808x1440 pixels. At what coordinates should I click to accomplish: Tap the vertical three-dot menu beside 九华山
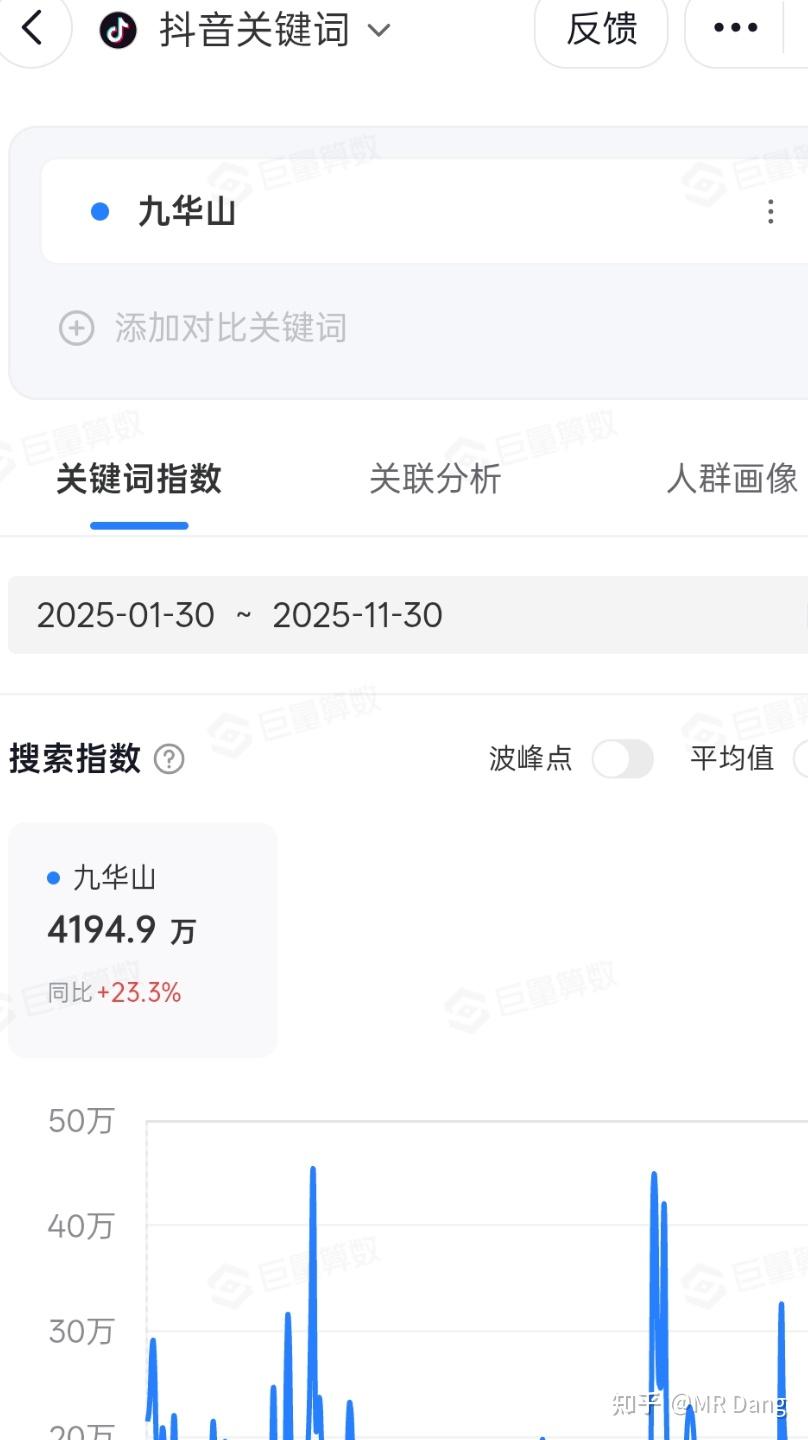[x=771, y=211]
